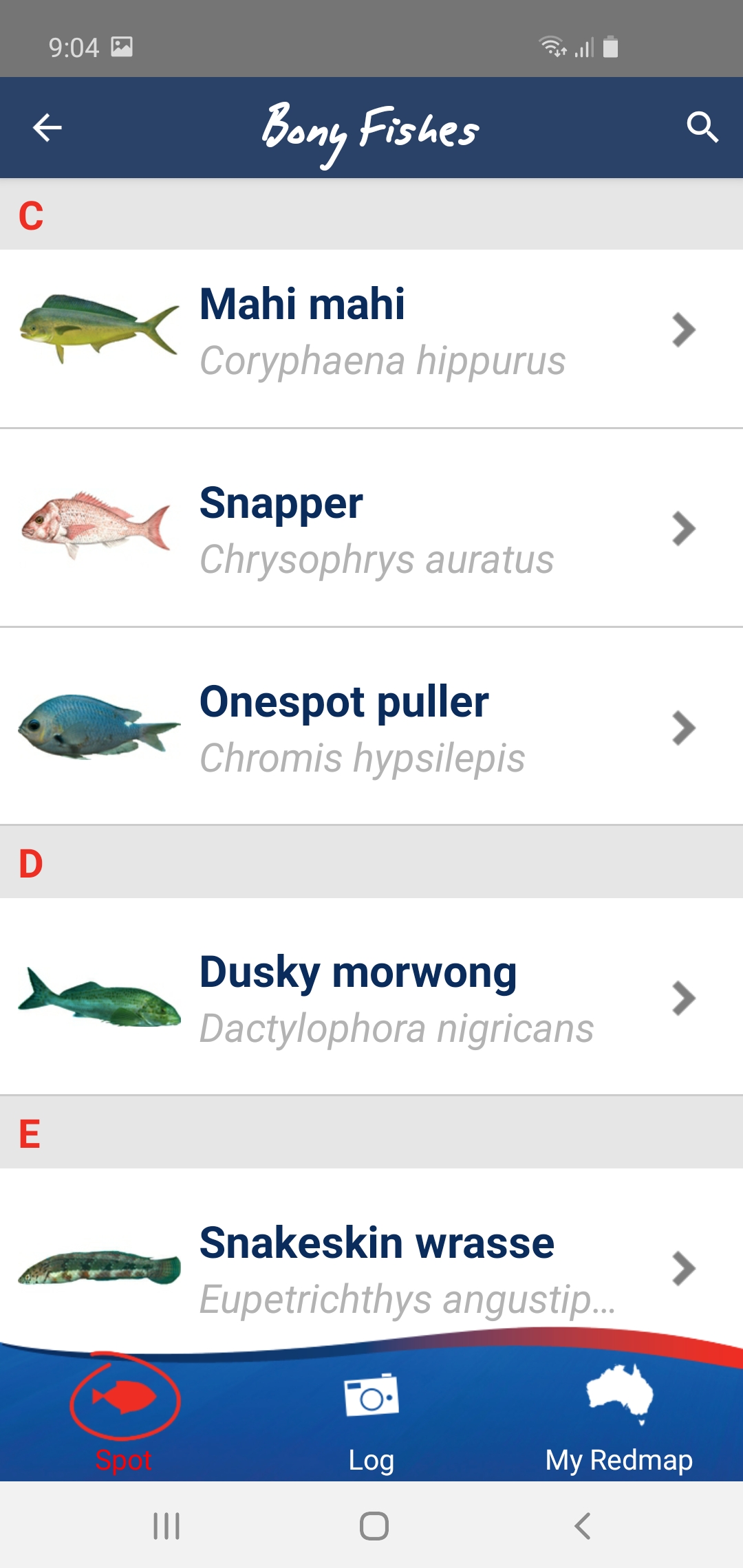
Task: Open the system recent apps button
Action: pos(166,1525)
